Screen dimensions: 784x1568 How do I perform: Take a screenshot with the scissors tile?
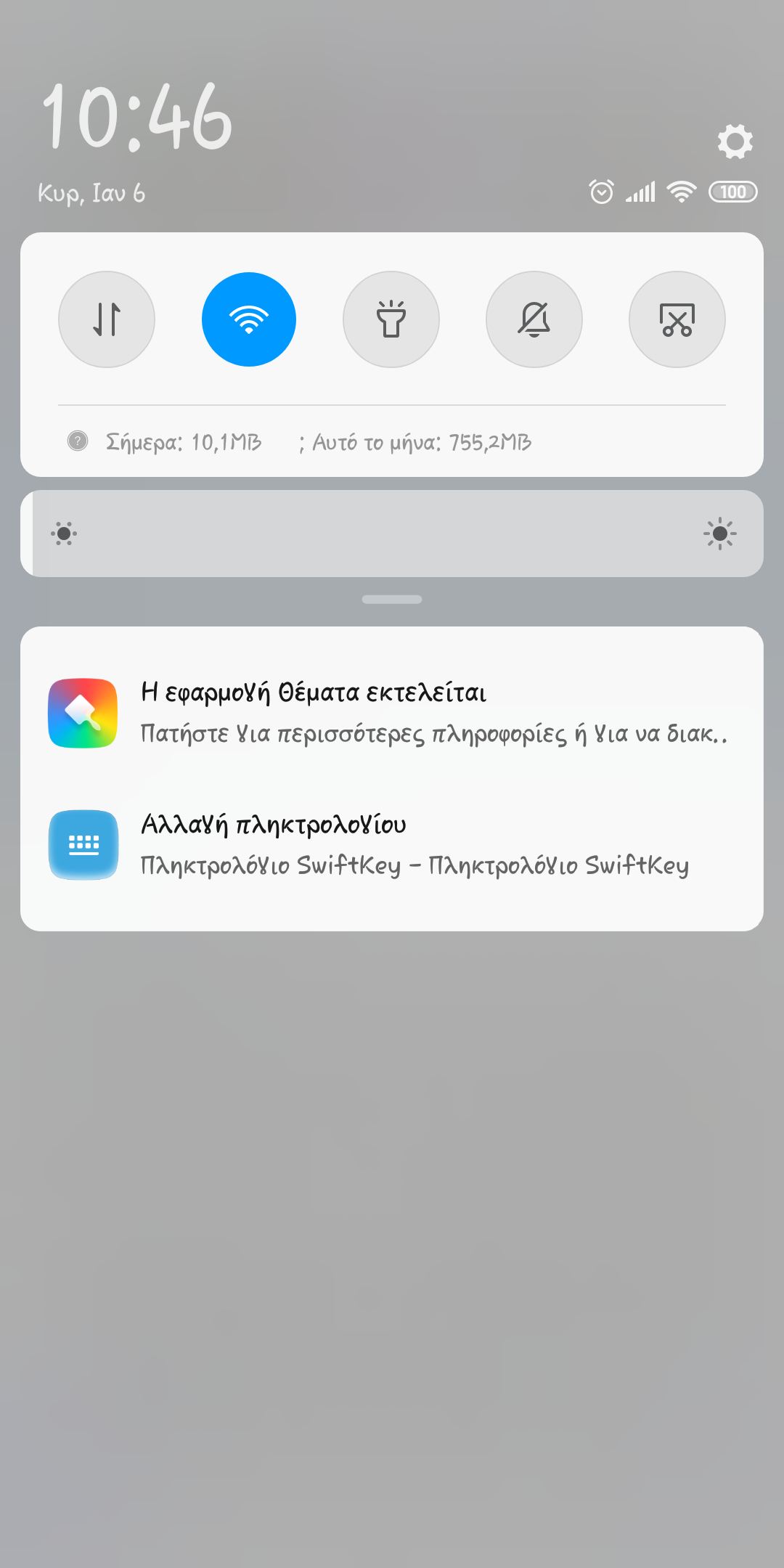tap(677, 319)
